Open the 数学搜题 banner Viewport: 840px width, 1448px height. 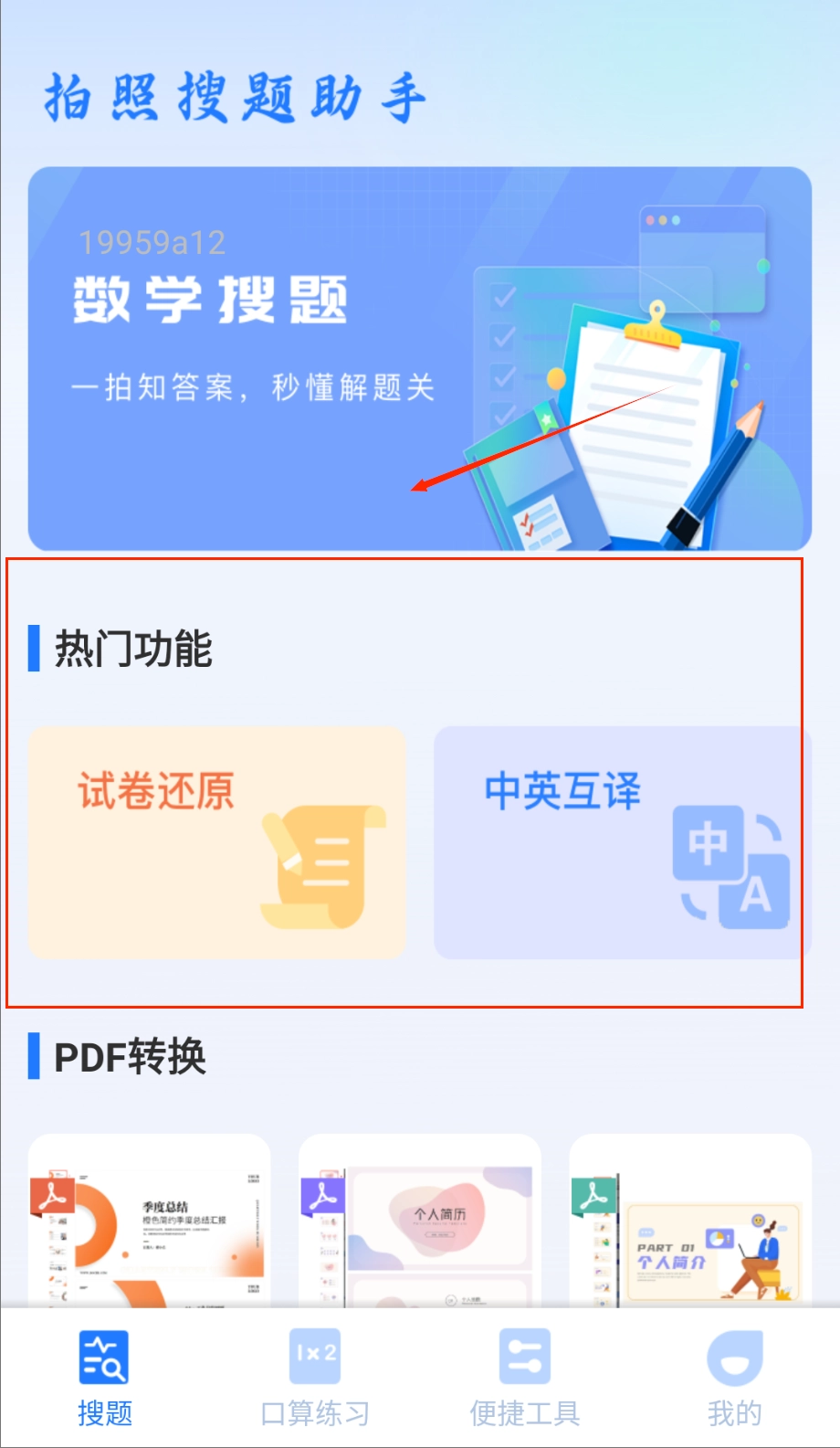pyautogui.click(x=419, y=358)
